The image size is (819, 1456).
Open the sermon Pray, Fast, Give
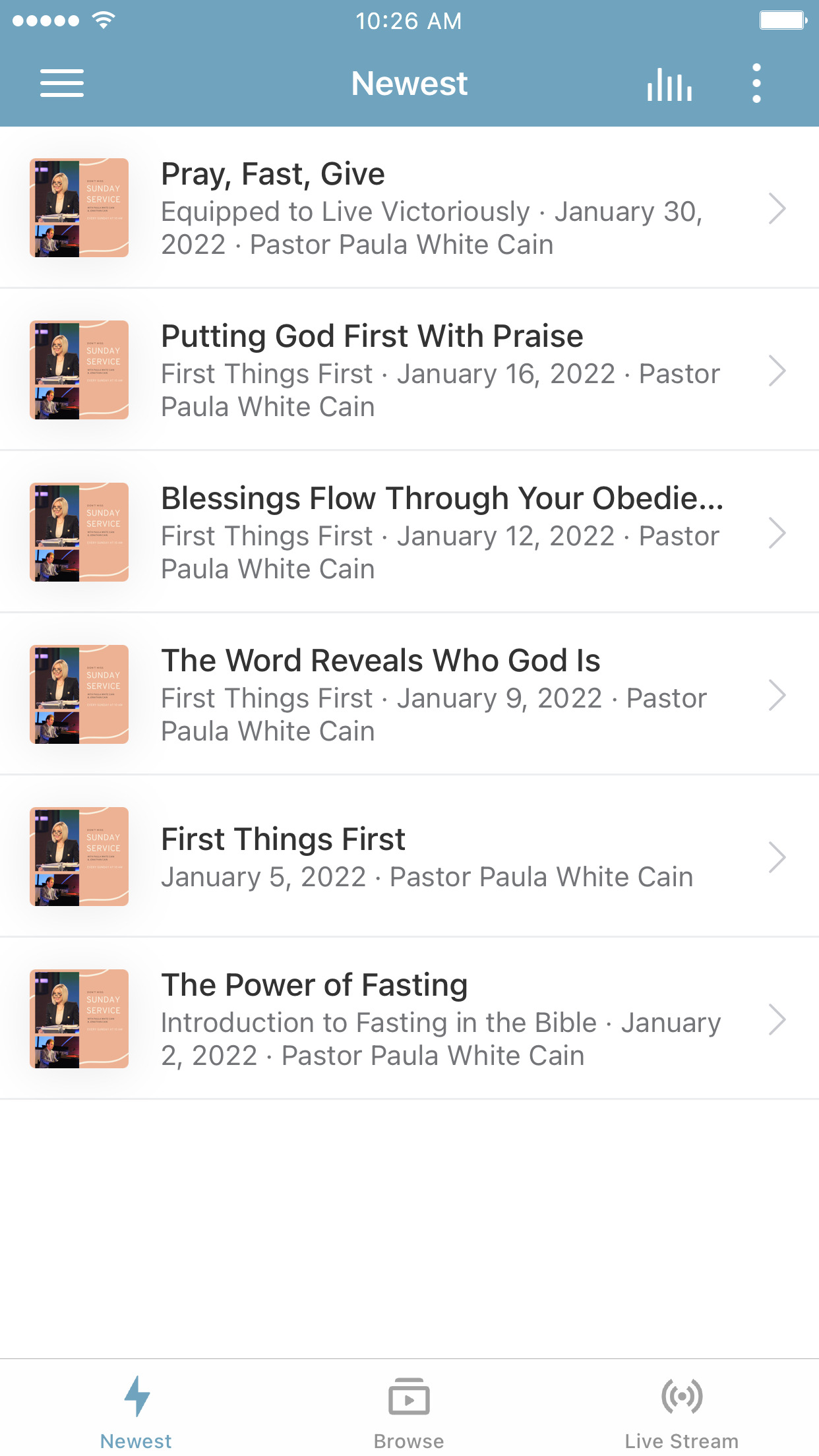(x=409, y=208)
